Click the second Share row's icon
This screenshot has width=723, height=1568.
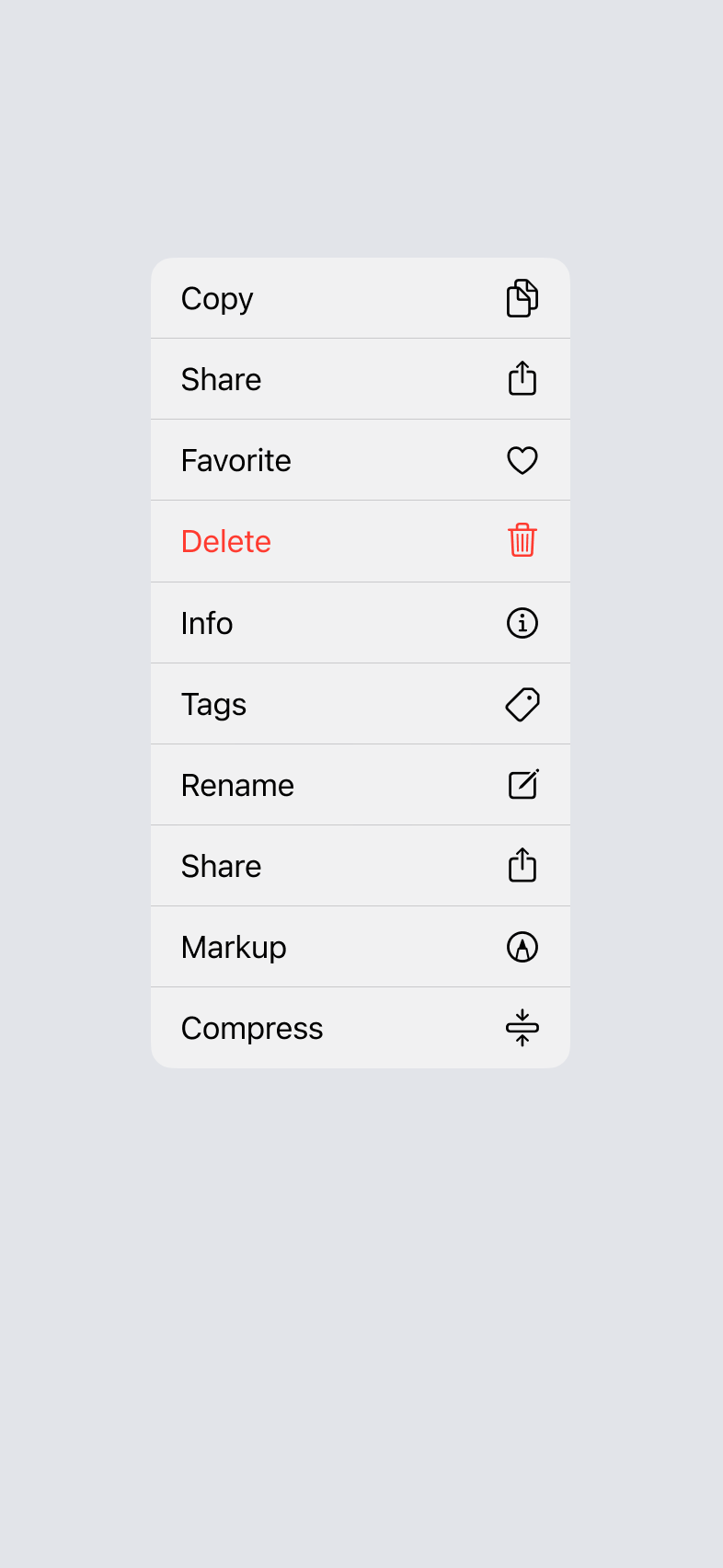click(522, 865)
